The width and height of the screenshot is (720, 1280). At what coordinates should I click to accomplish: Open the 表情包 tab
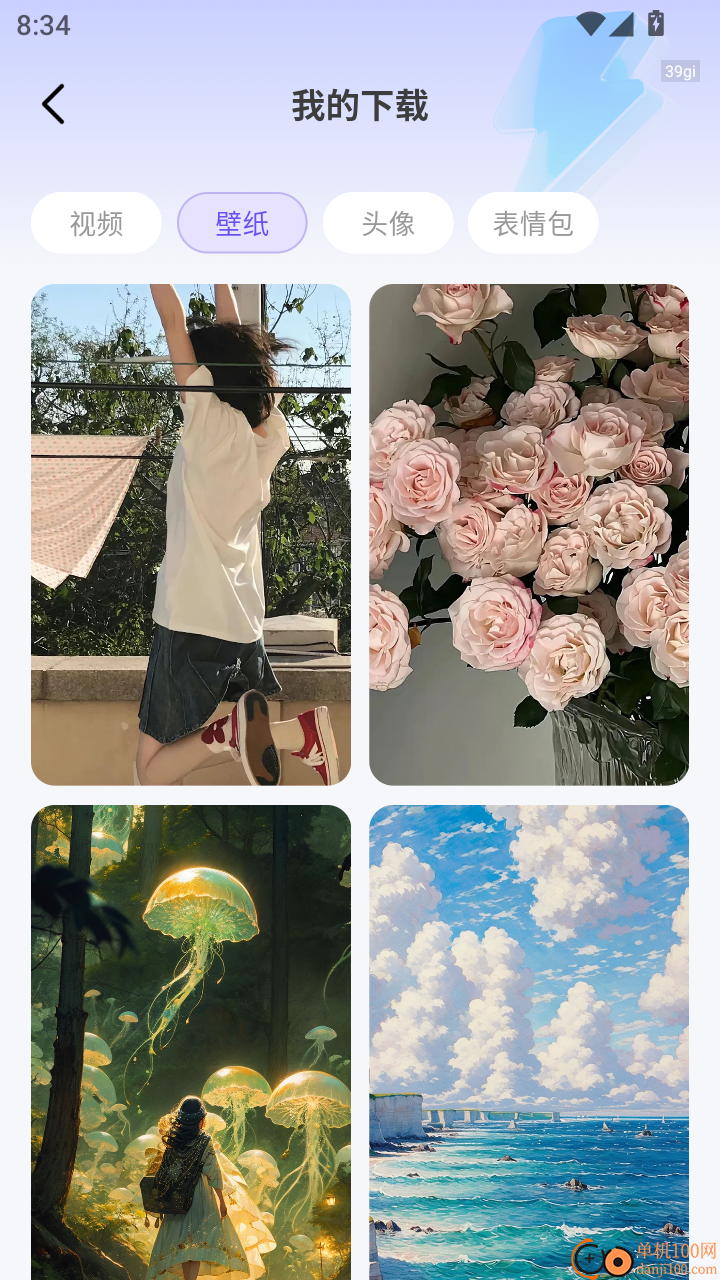pyautogui.click(x=533, y=223)
